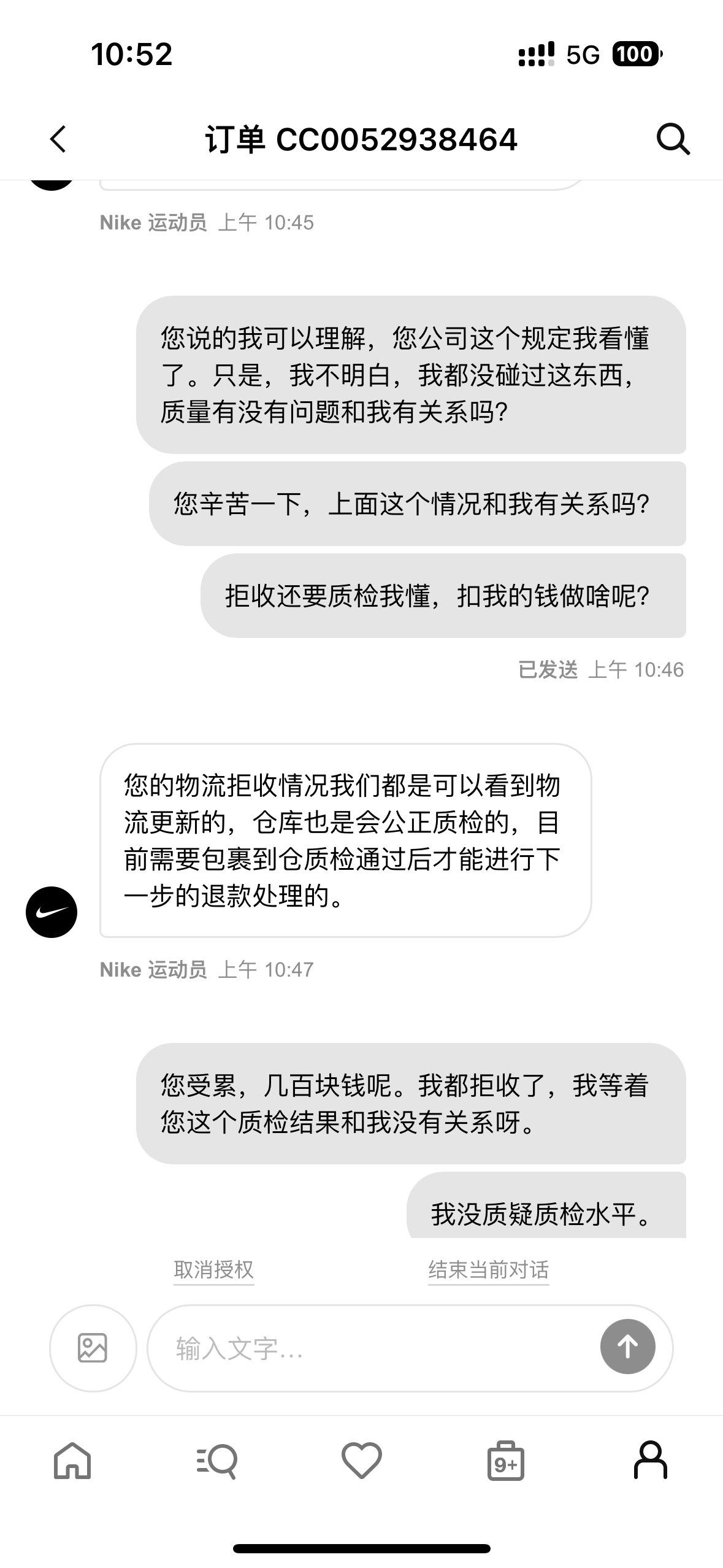Screen dimensions: 723x1568
Task: Tap the 取消授权 link
Action: [x=214, y=1269]
